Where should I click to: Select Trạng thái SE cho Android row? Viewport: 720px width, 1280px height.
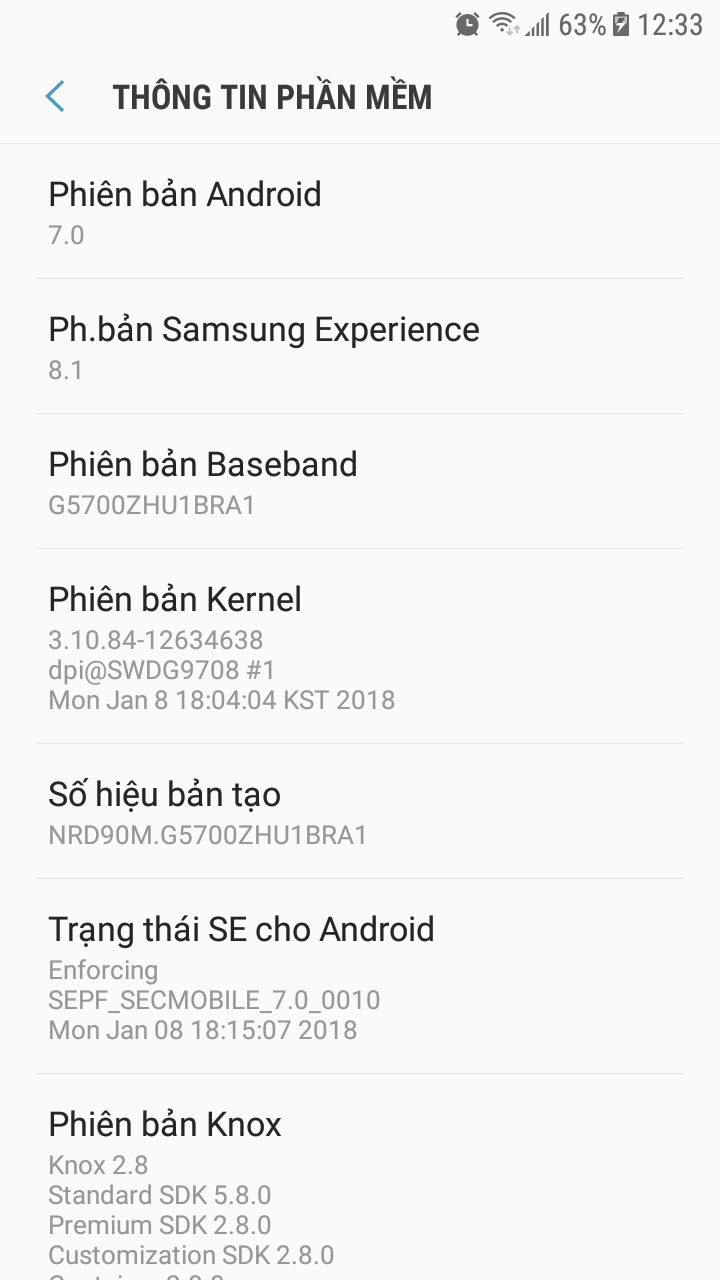pyautogui.click(x=360, y=976)
